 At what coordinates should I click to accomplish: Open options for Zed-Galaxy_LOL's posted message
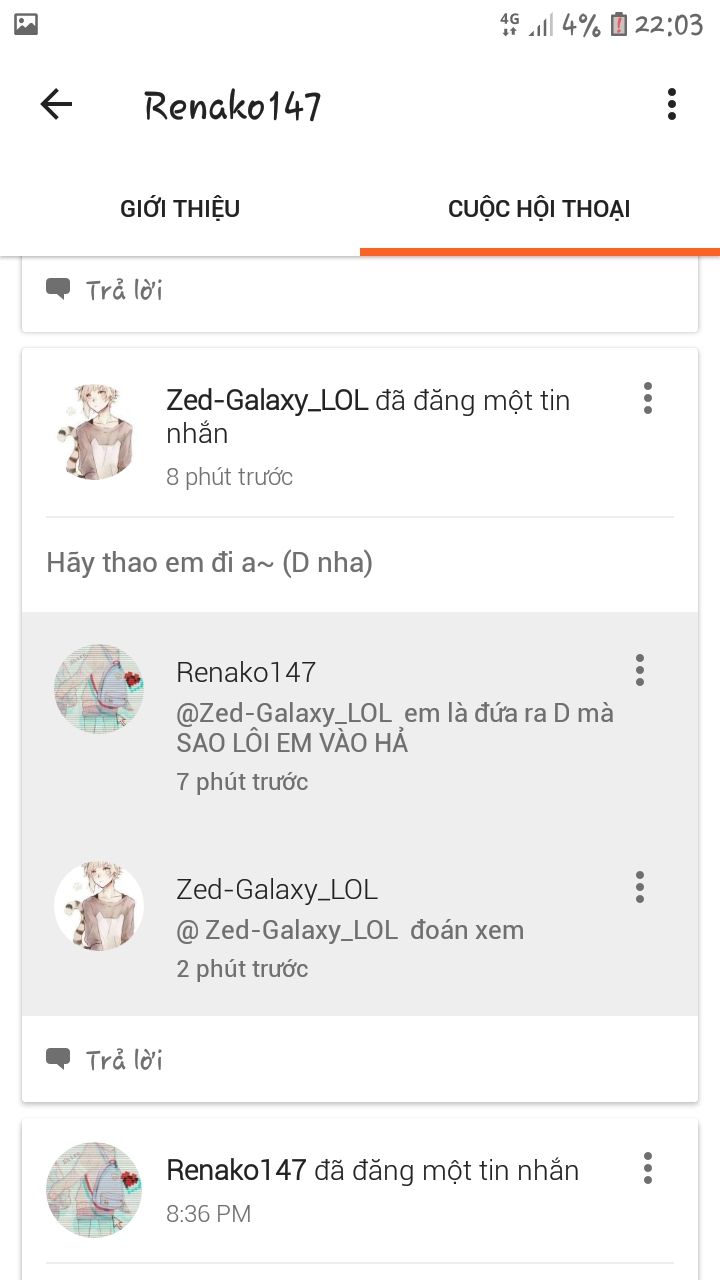pos(648,398)
